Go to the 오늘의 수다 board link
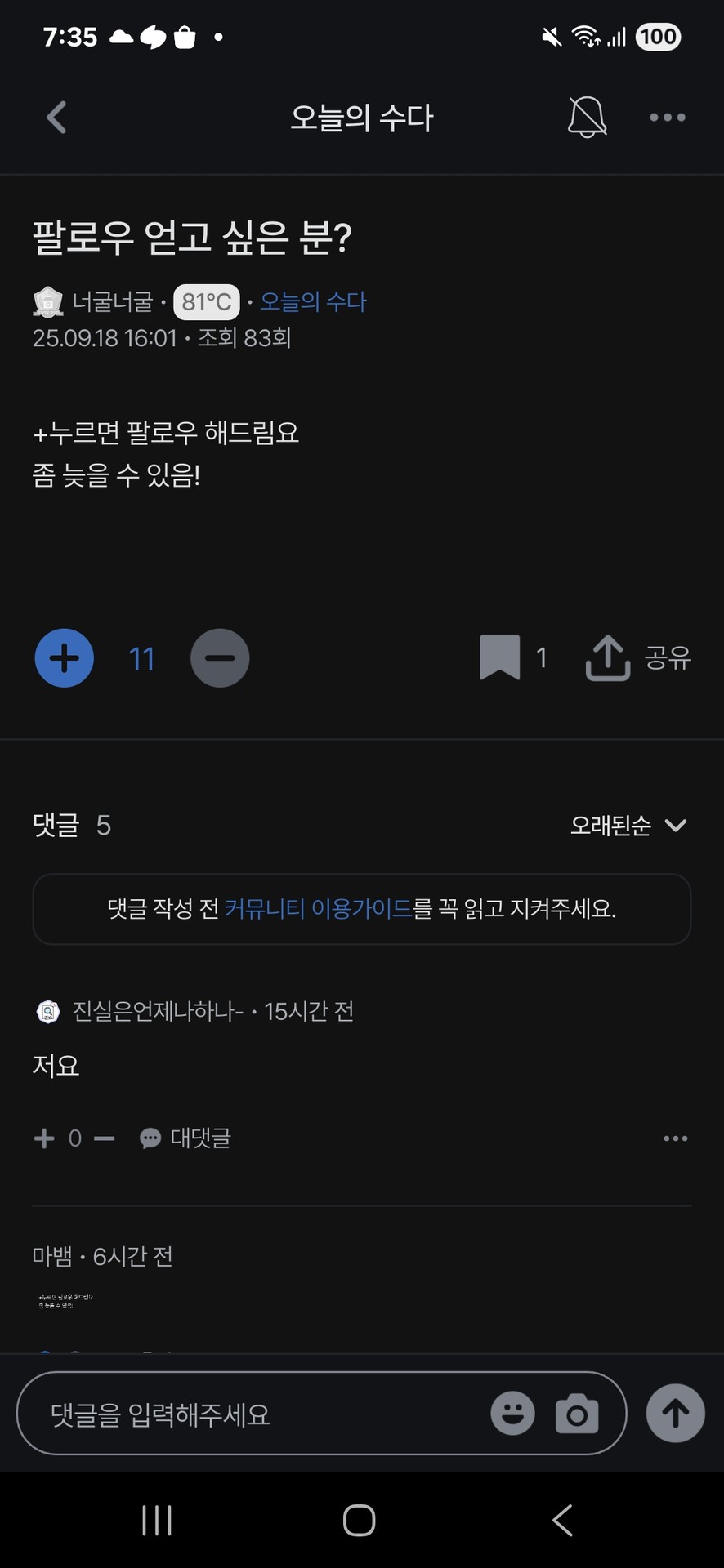The height and width of the screenshot is (1568, 724). (x=311, y=301)
